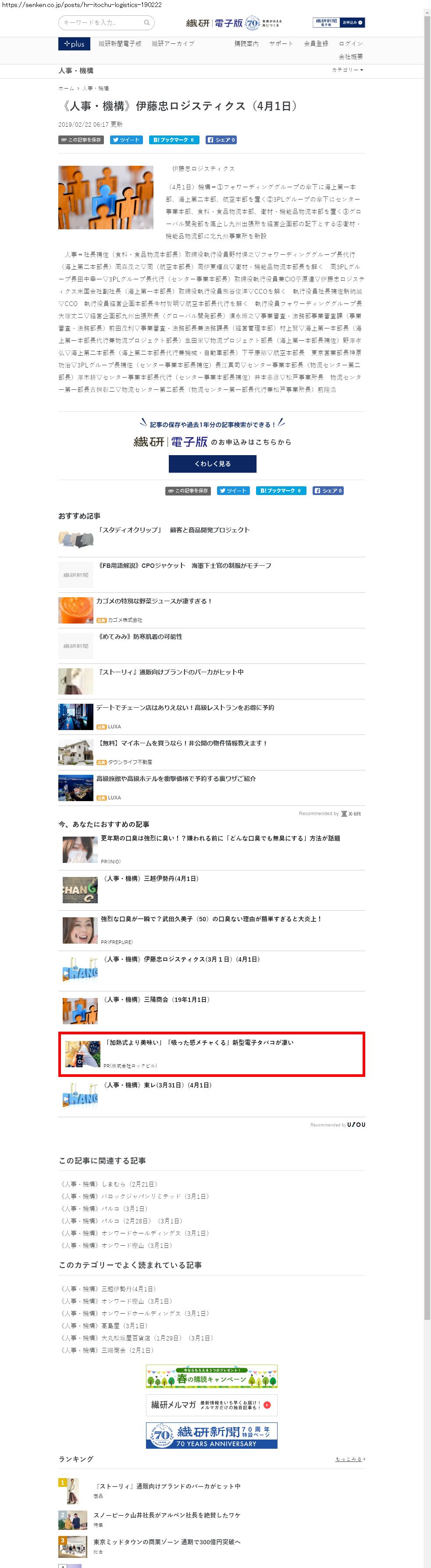
Task: Open the plus tab
Action: click(x=74, y=44)
